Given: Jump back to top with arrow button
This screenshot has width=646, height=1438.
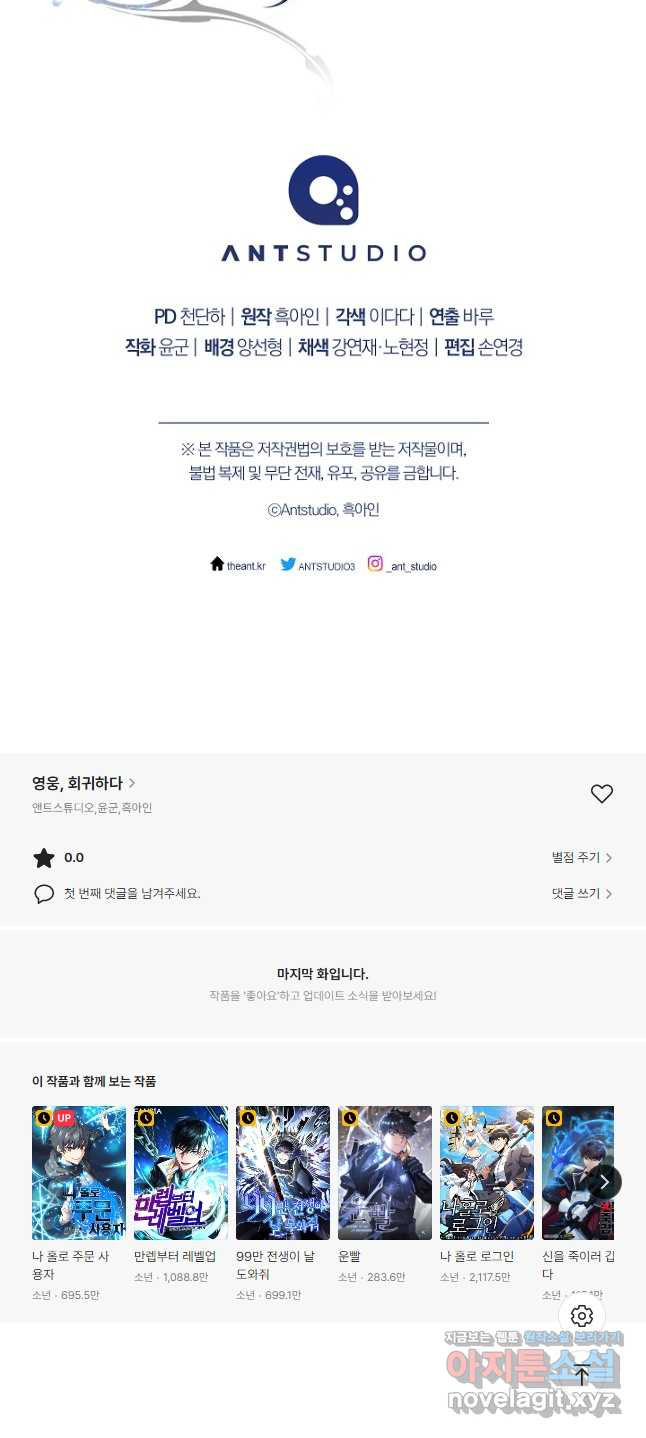Looking at the screenshot, I should pos(582,1375).
